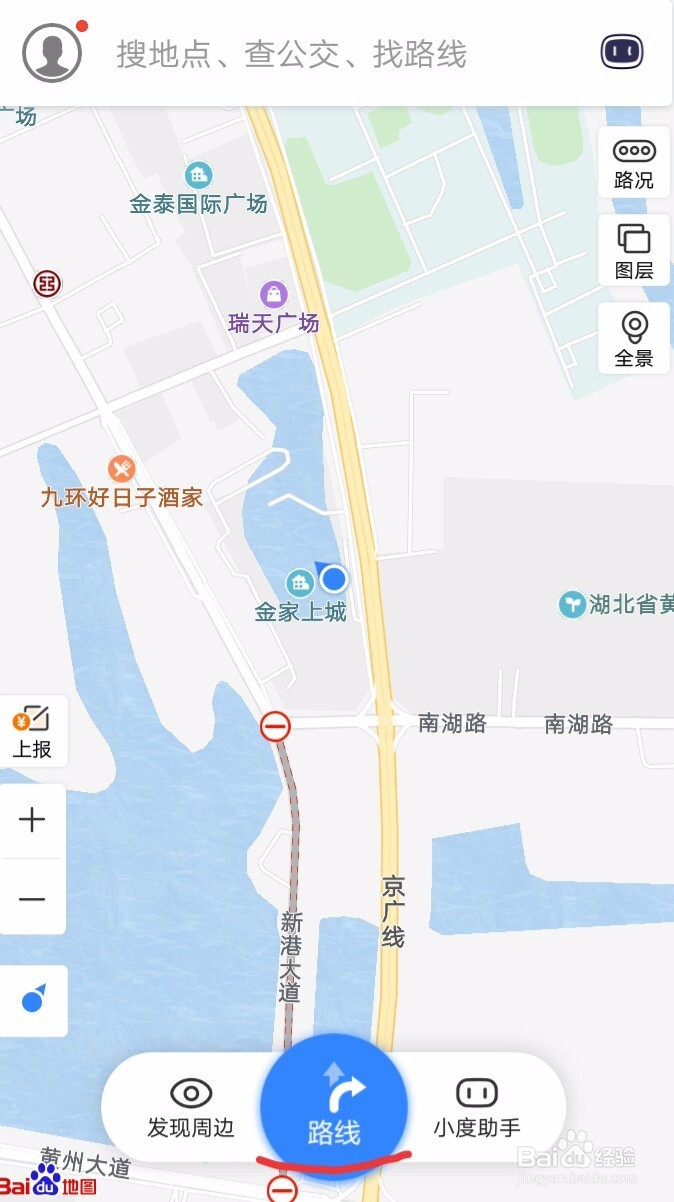Zoom in on the map
Screen dimensions: 674x1202
(x=32, y=821)
